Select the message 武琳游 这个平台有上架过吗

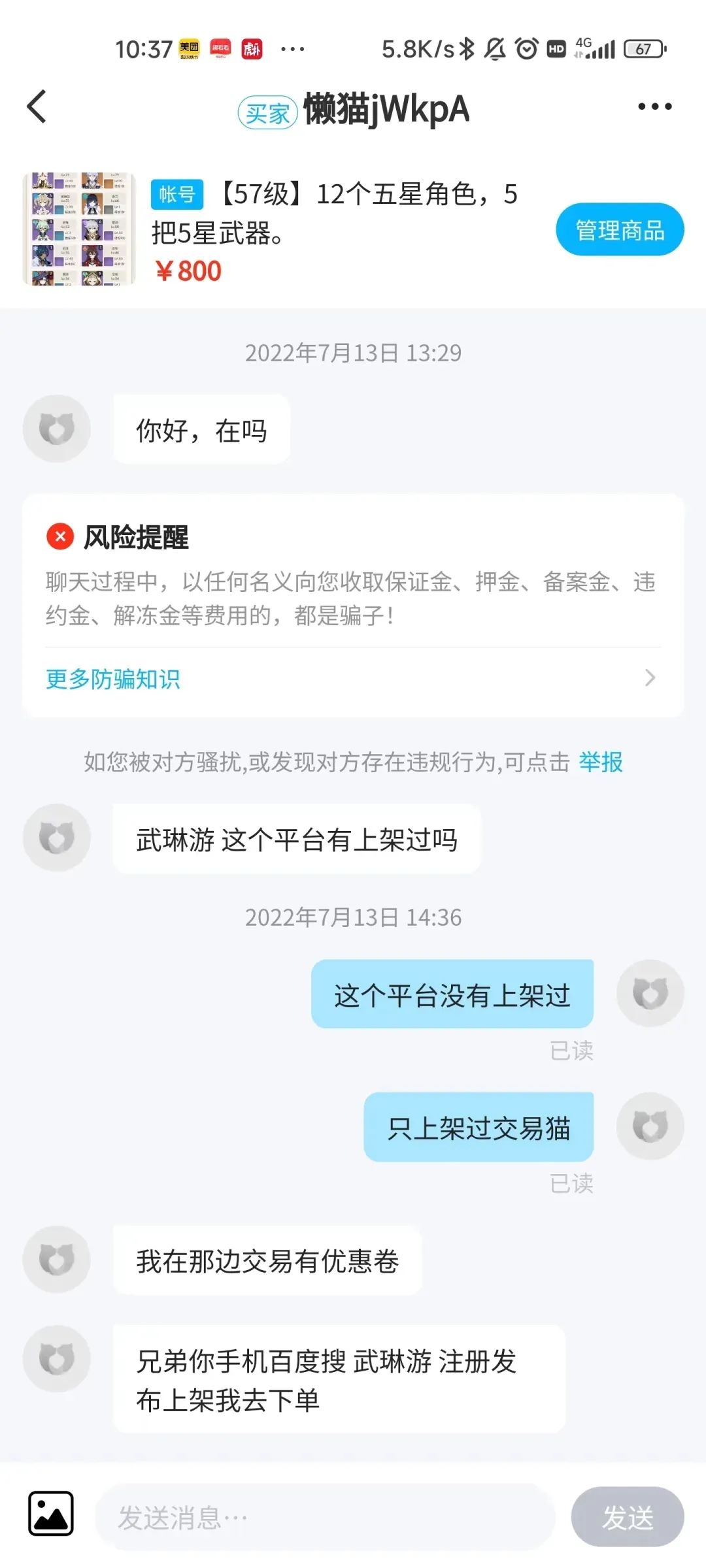pos(296,838)
